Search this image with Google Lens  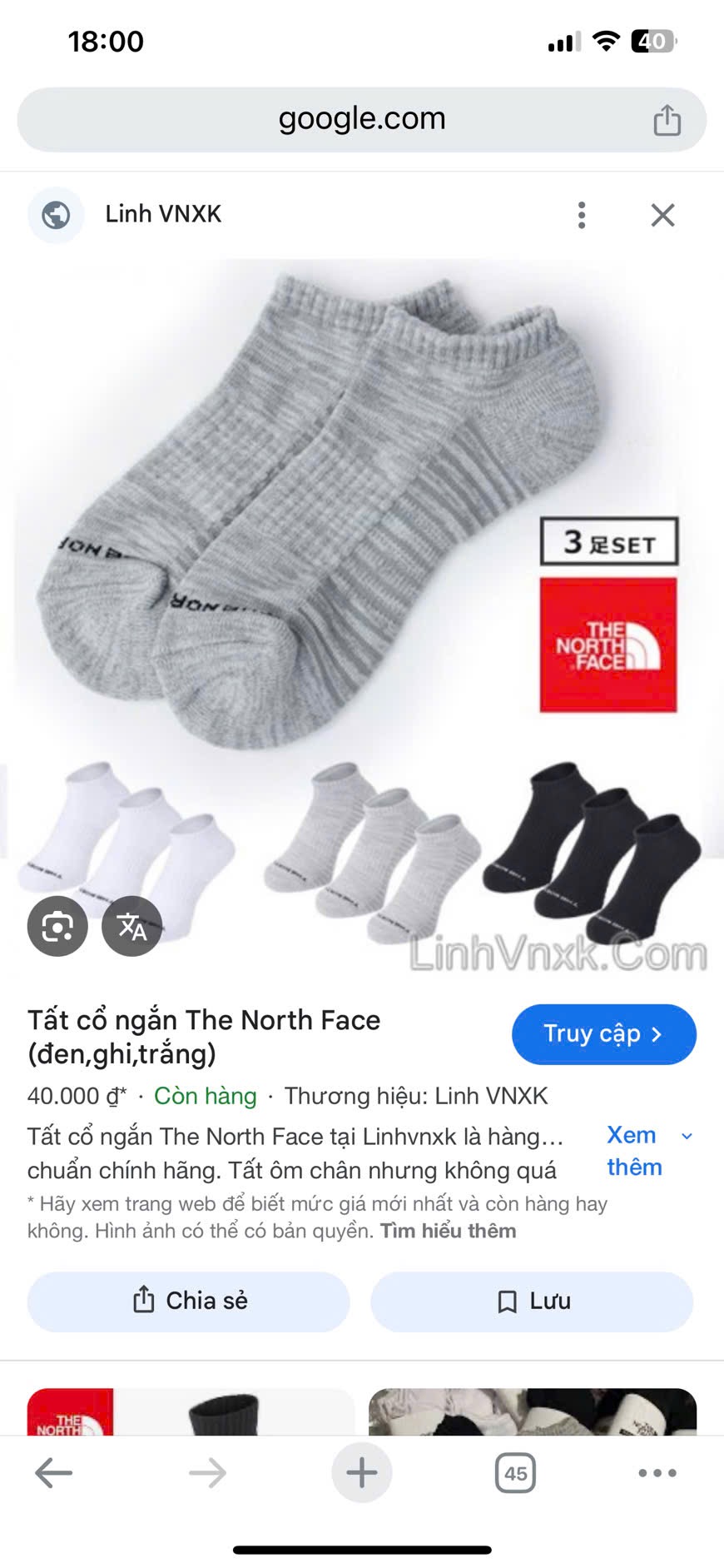coord(57,926)
